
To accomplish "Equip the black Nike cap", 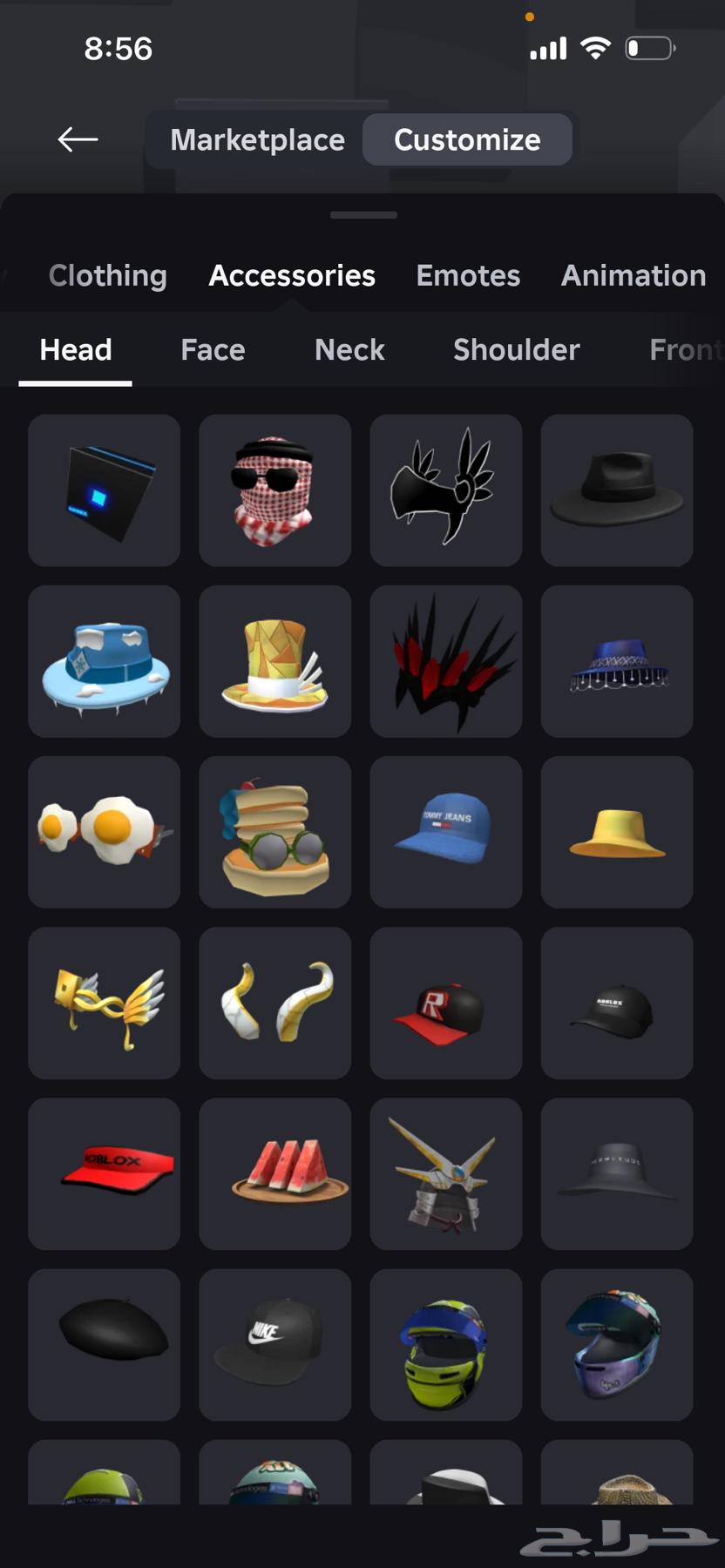I will [x=274, y=1344].
